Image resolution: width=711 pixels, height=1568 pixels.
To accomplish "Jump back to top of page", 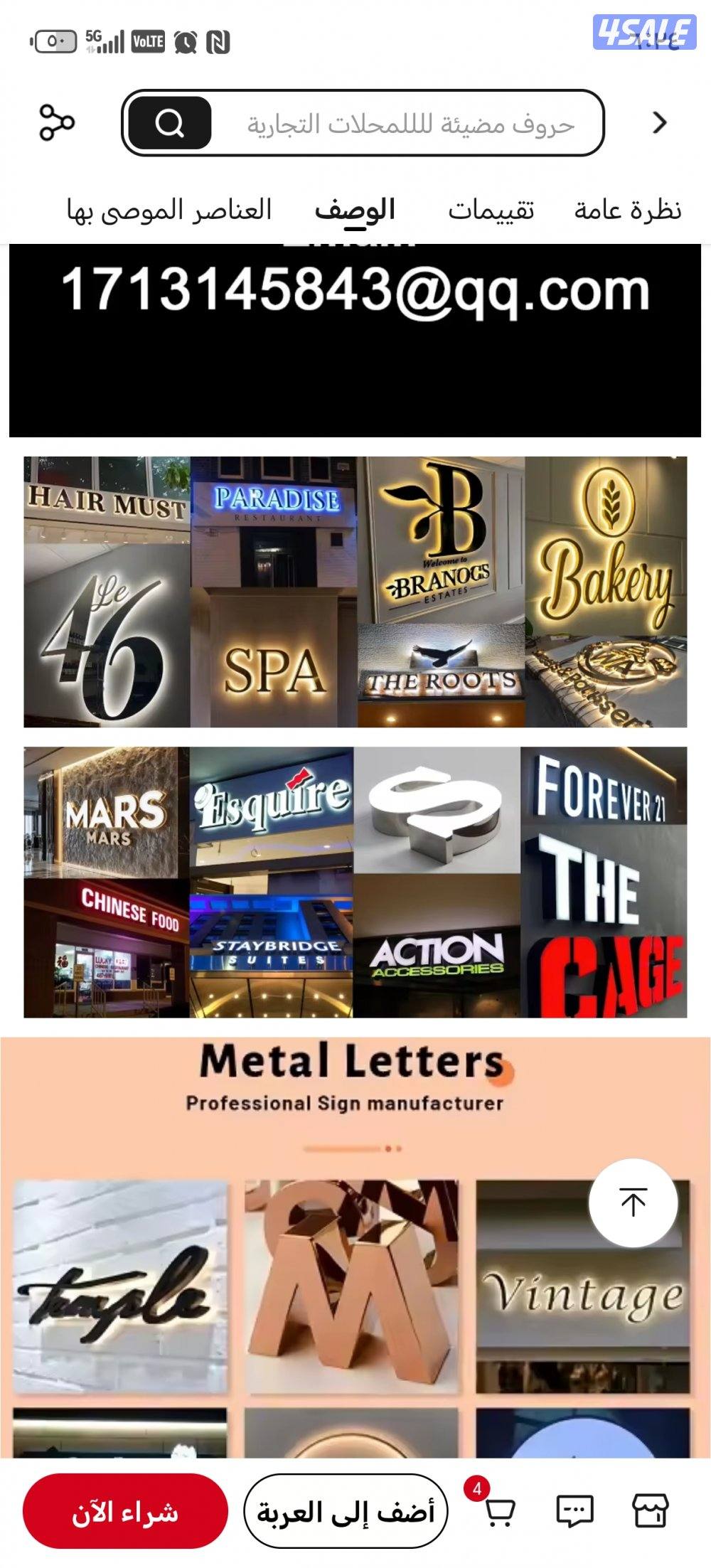I will tap(633, 1202).
